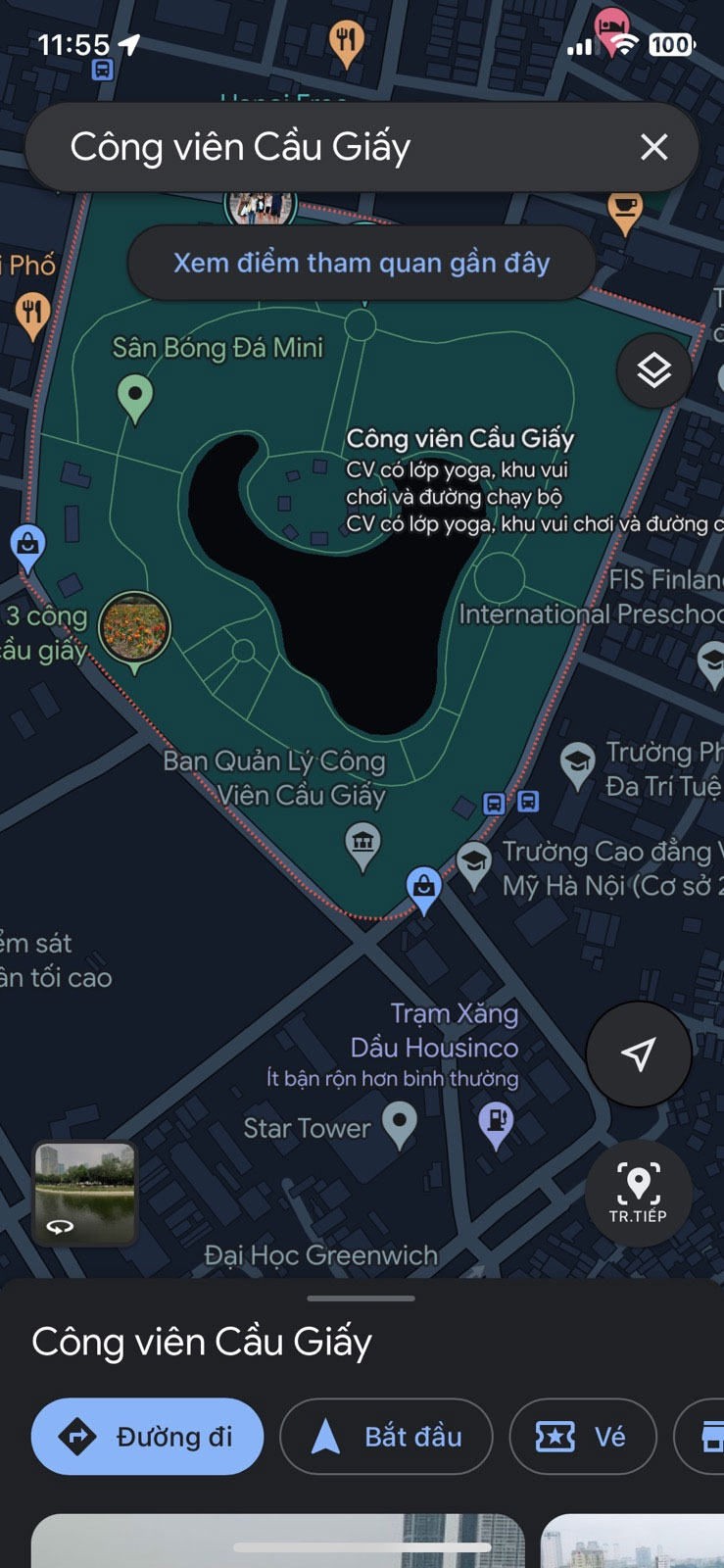This screenshot has width=724, height=1568.
Task: Tap Xem điểm tham quan gần đây
Action: (361, 263)
